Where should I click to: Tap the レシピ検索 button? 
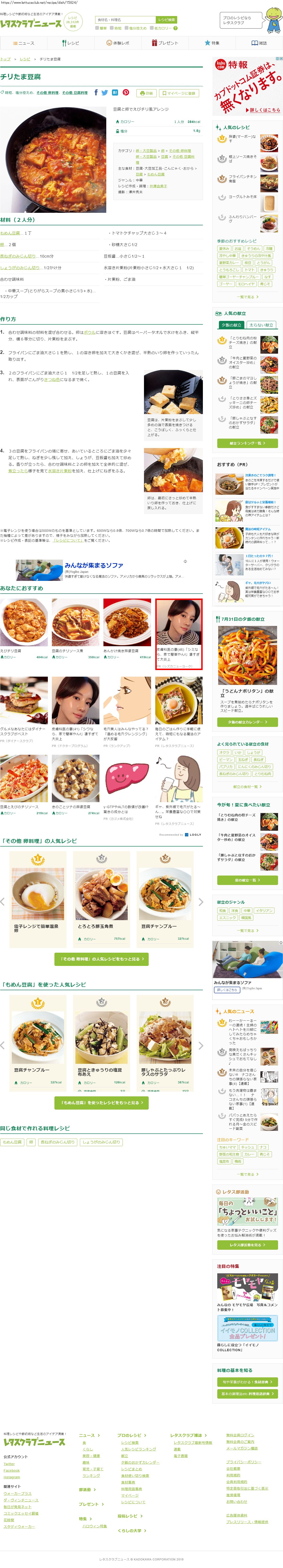[166, 20]
